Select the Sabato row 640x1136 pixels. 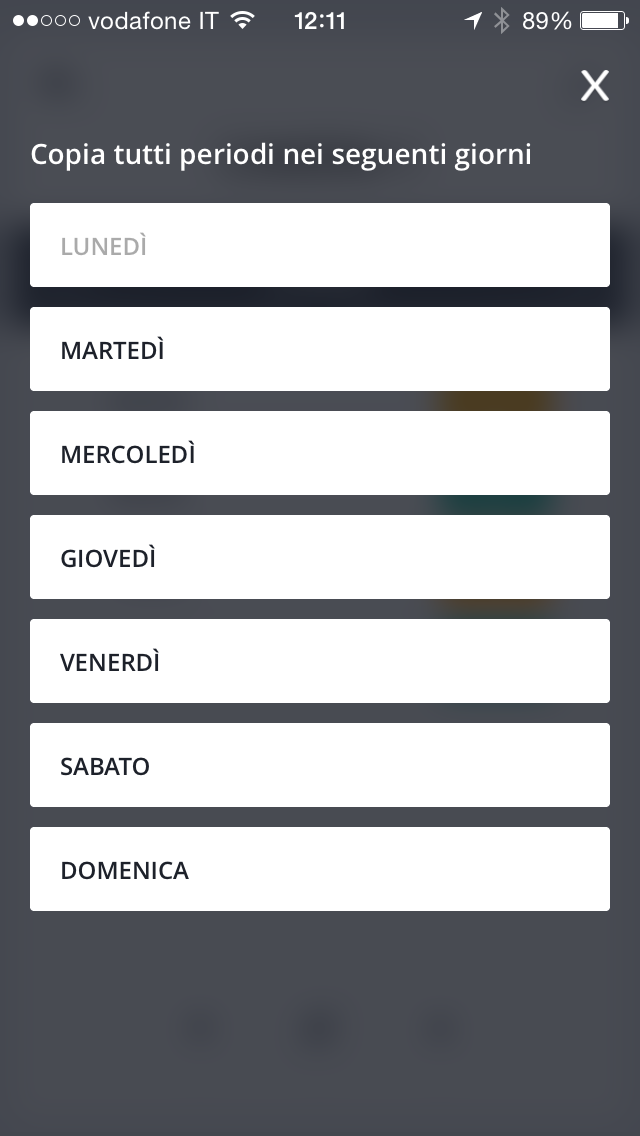point(320,765)
